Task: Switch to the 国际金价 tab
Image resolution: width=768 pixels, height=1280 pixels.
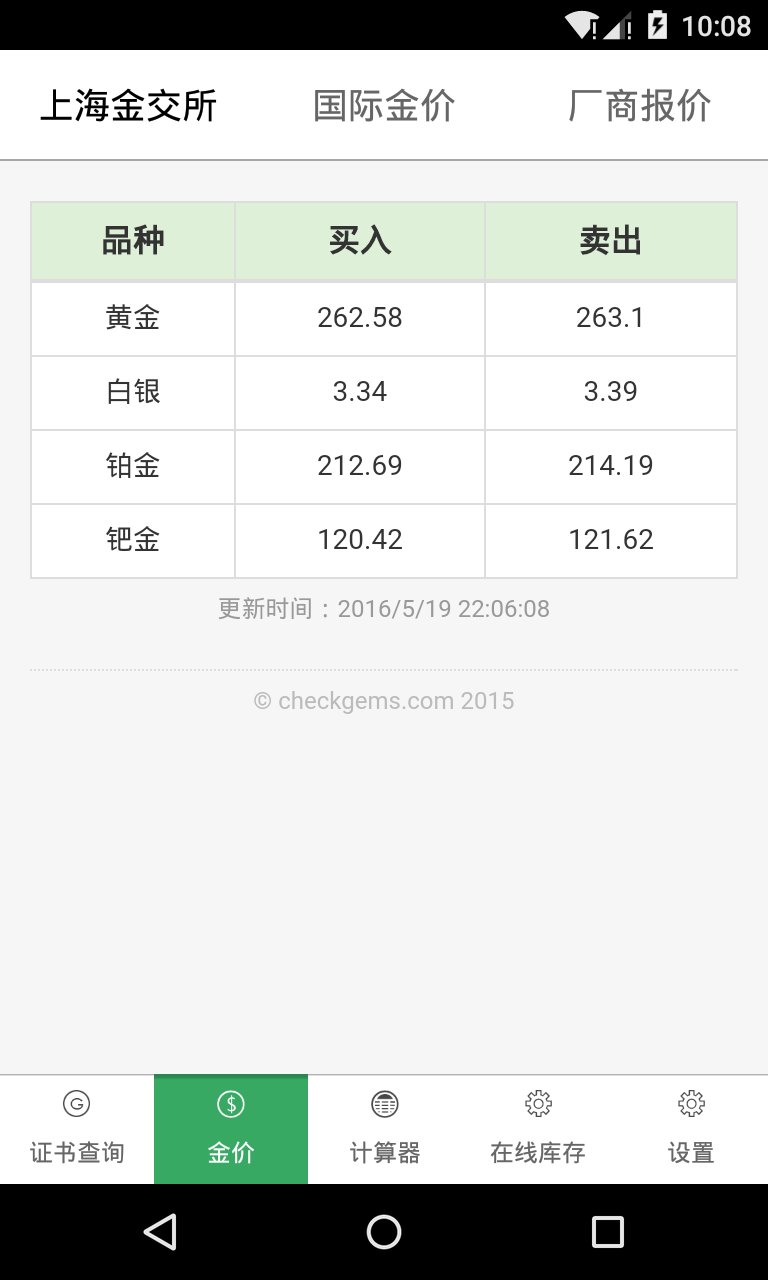Action: tap(384, 105)
